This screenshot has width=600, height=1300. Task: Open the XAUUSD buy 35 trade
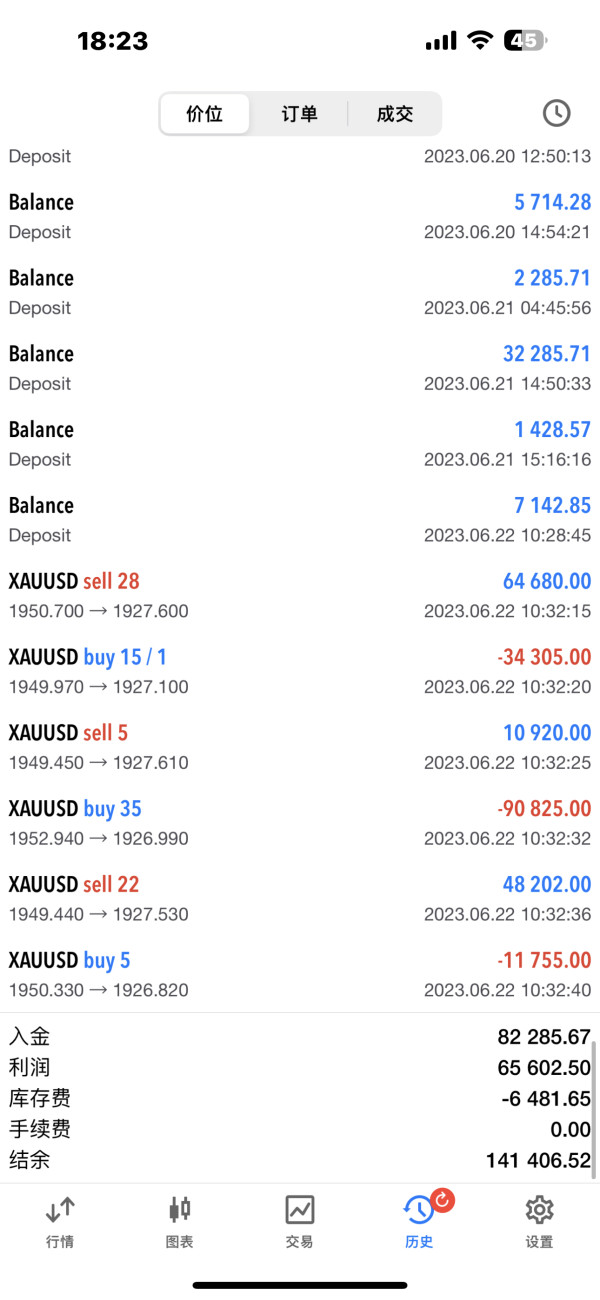click(x=300, y=823)
